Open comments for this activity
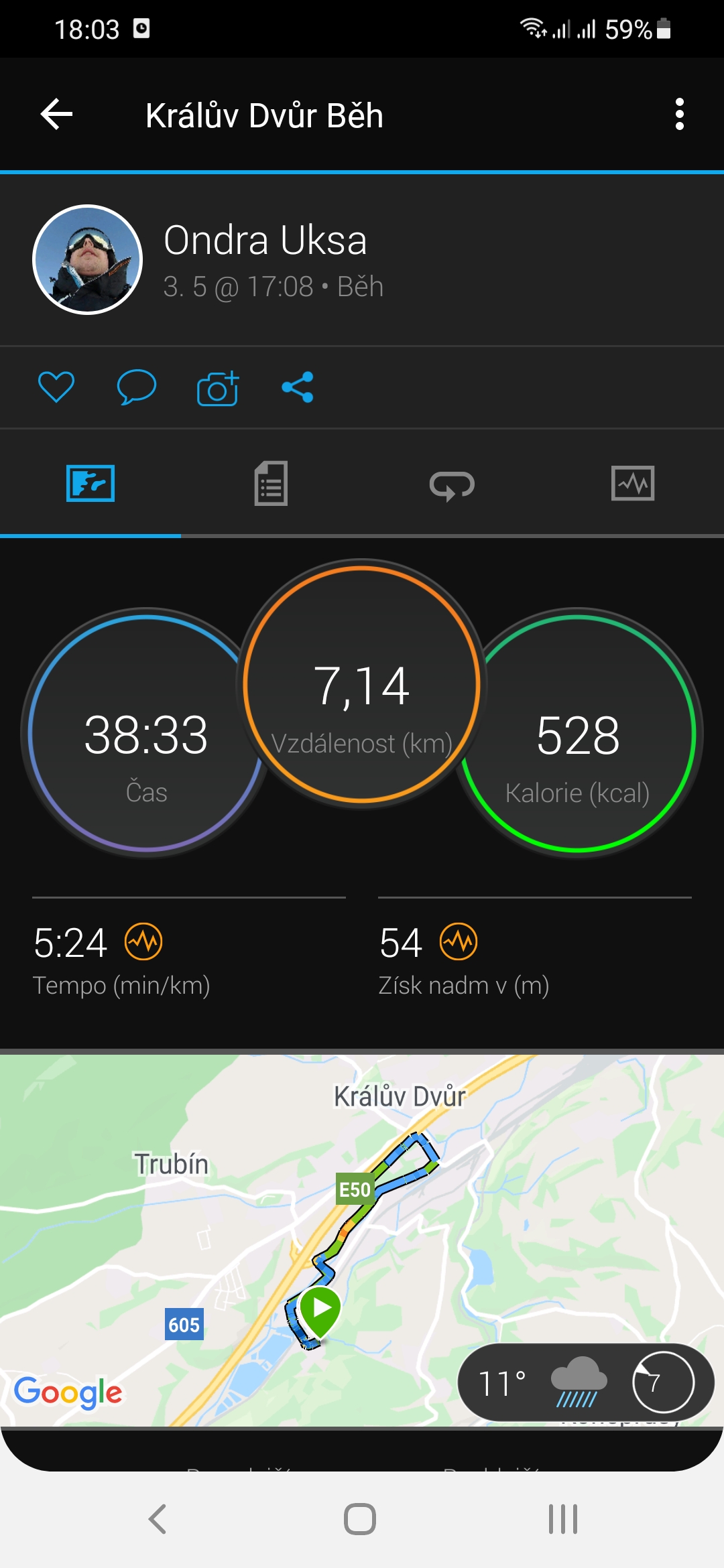The image size is (724, 1568). click(137, 387)
